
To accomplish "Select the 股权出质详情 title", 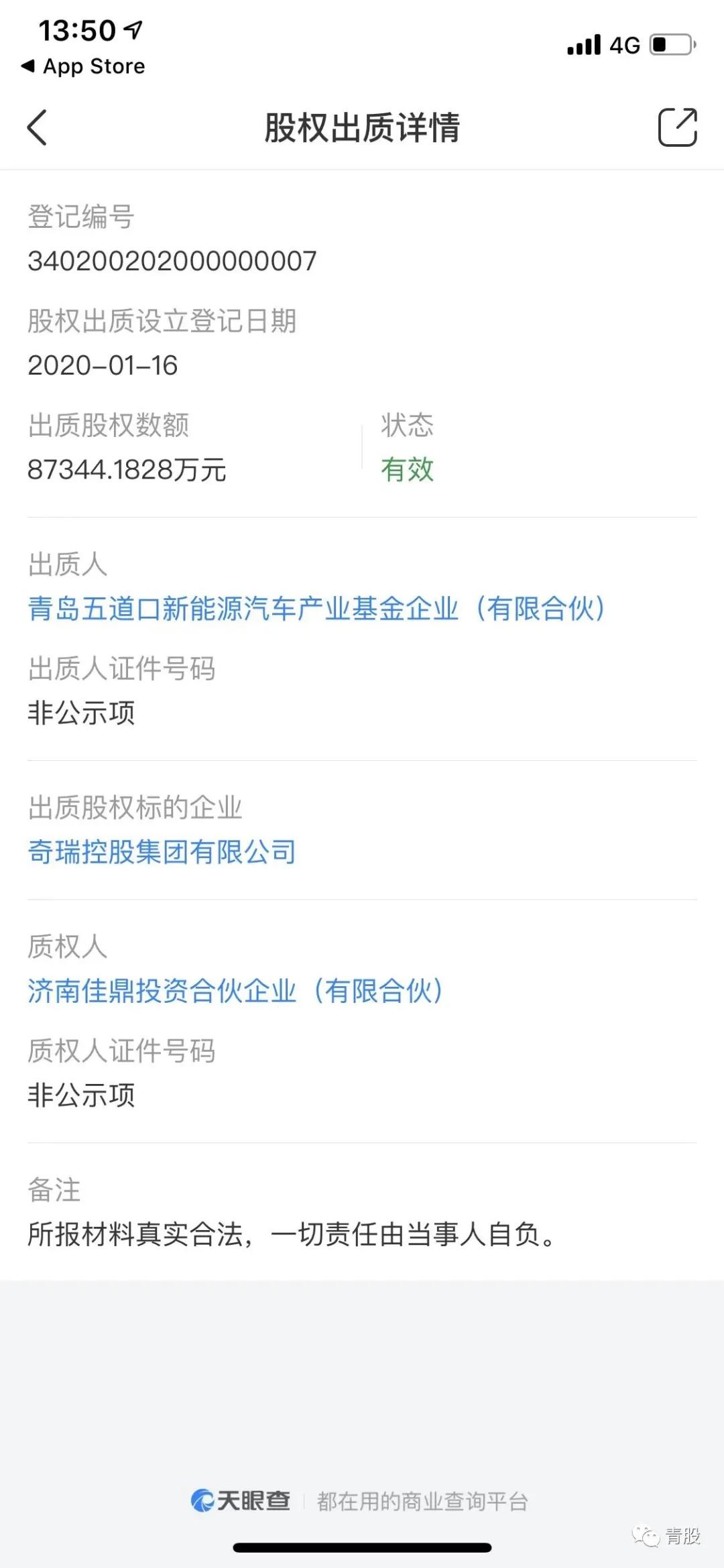I will [x=362, y=129].
